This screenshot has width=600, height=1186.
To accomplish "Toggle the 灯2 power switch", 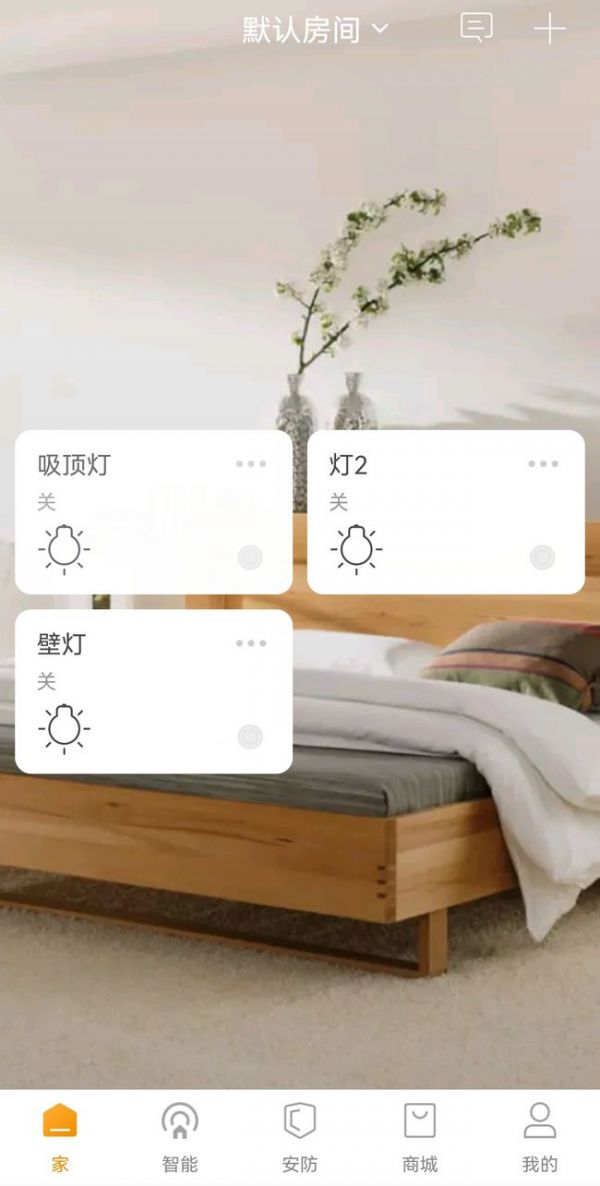I will point(542,557).
